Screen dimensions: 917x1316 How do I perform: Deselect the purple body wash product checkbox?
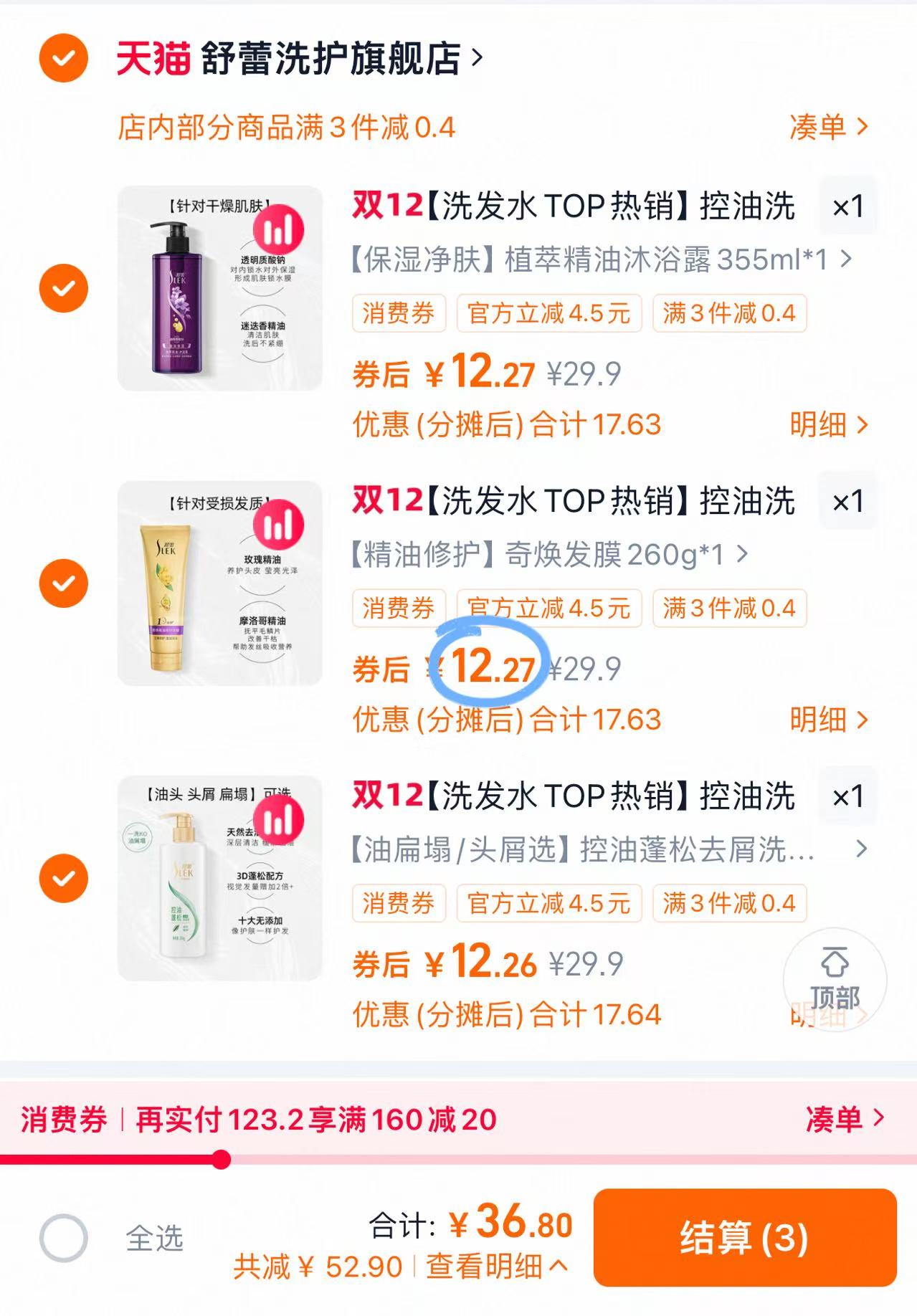[x=63, y=289]
